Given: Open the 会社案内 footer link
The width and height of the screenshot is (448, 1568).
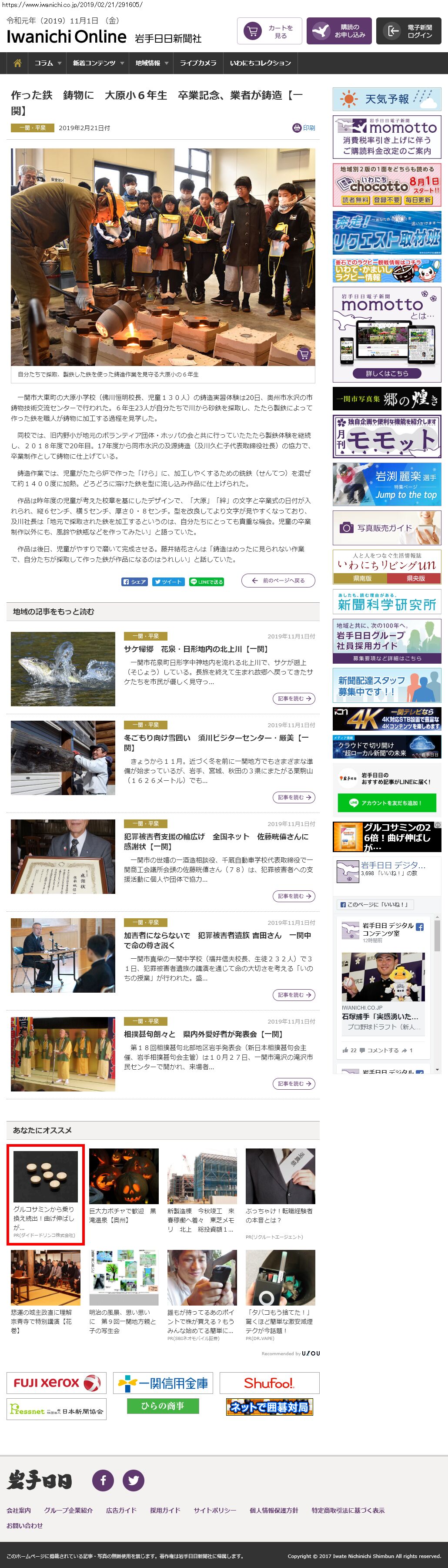Looking at the screenshot, I should coord(19,1510).
